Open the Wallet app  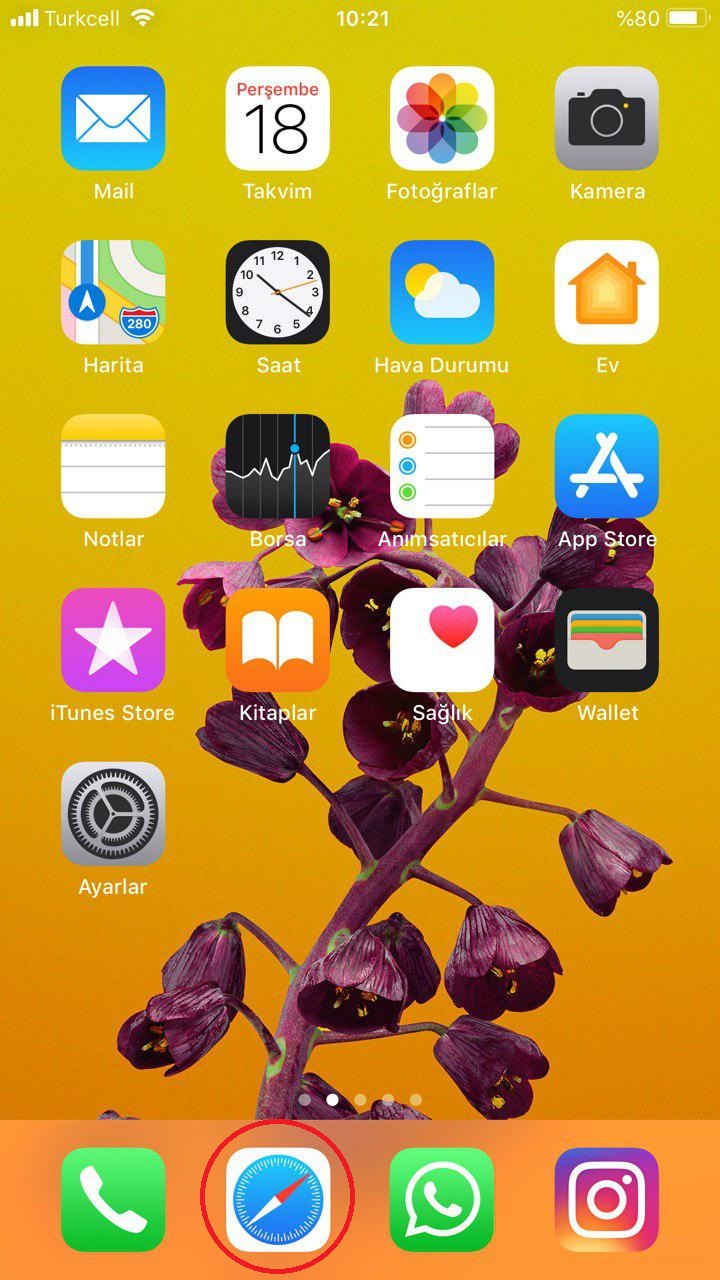pyautogui.click(x=607, y=640)
